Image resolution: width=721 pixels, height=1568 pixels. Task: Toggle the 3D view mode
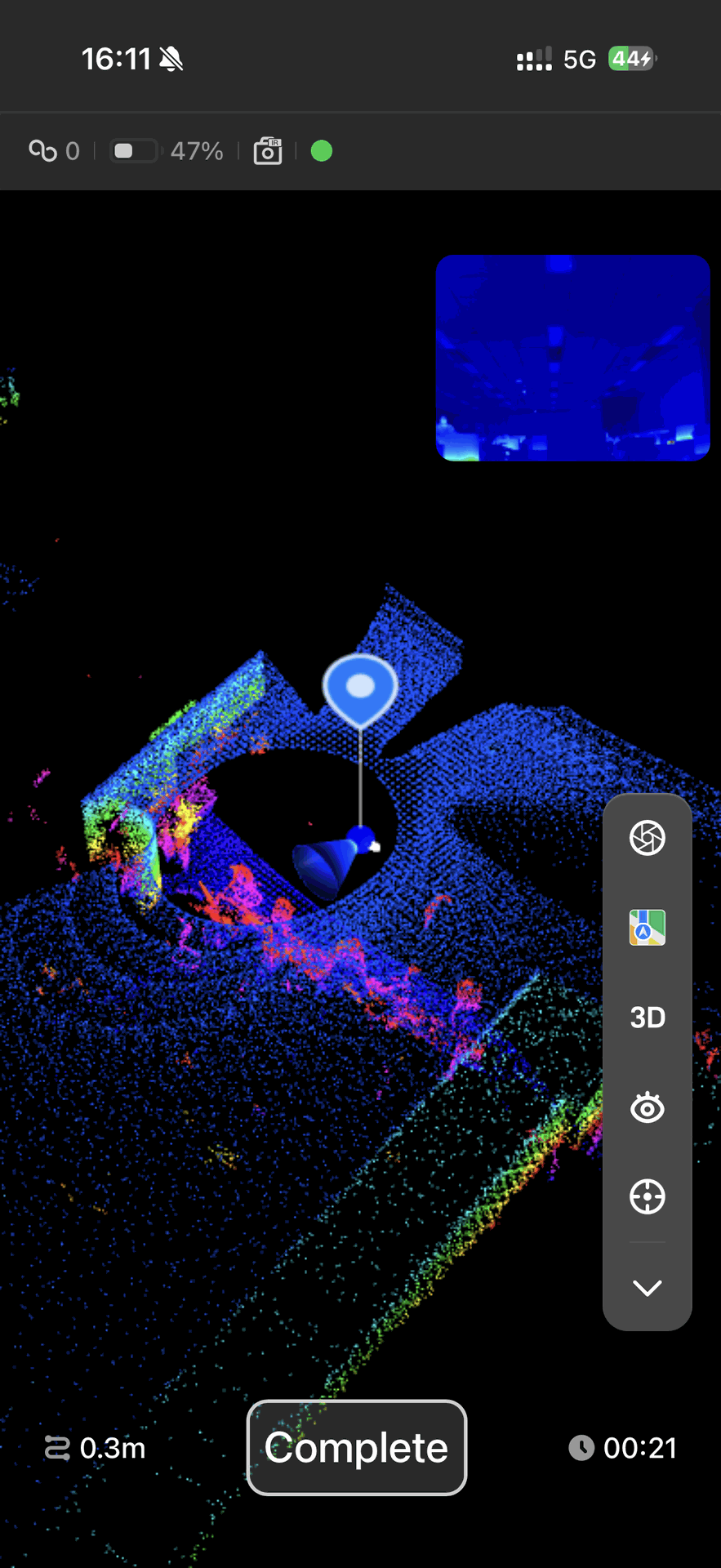coord(648,1018)
